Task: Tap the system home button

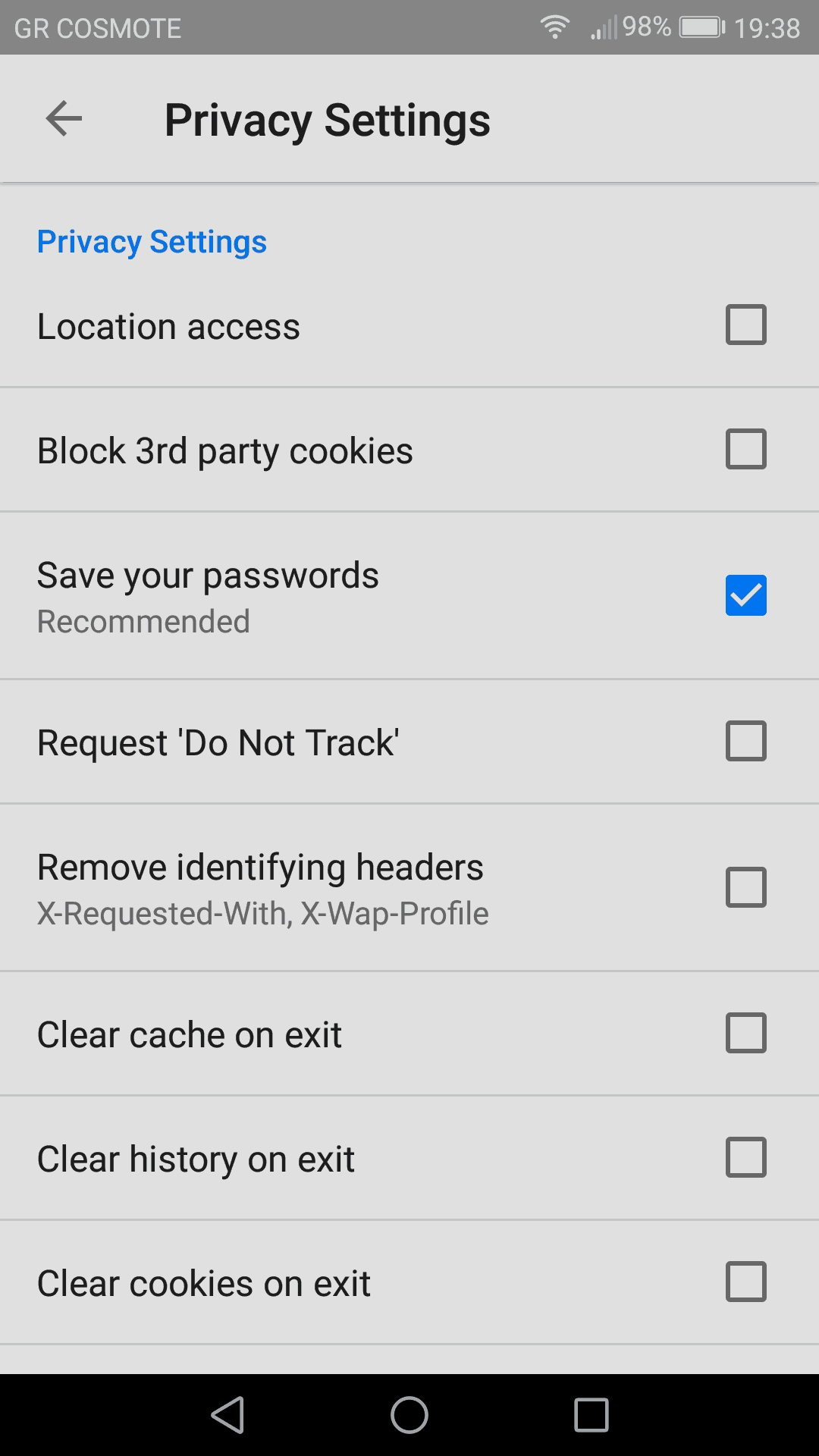Action: tap(409, 1415)
